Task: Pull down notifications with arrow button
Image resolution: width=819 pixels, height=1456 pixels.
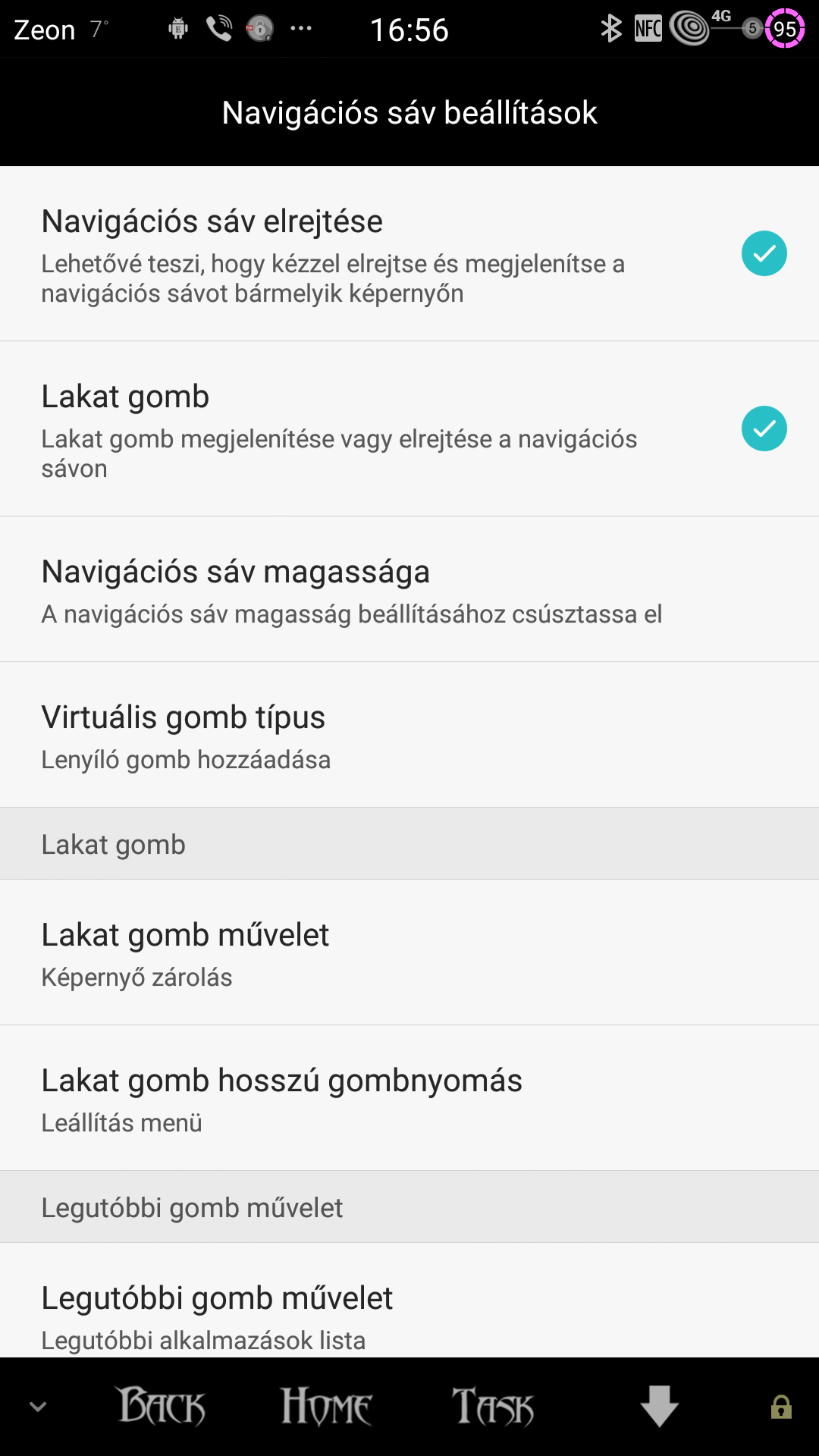Action: 659,1406
